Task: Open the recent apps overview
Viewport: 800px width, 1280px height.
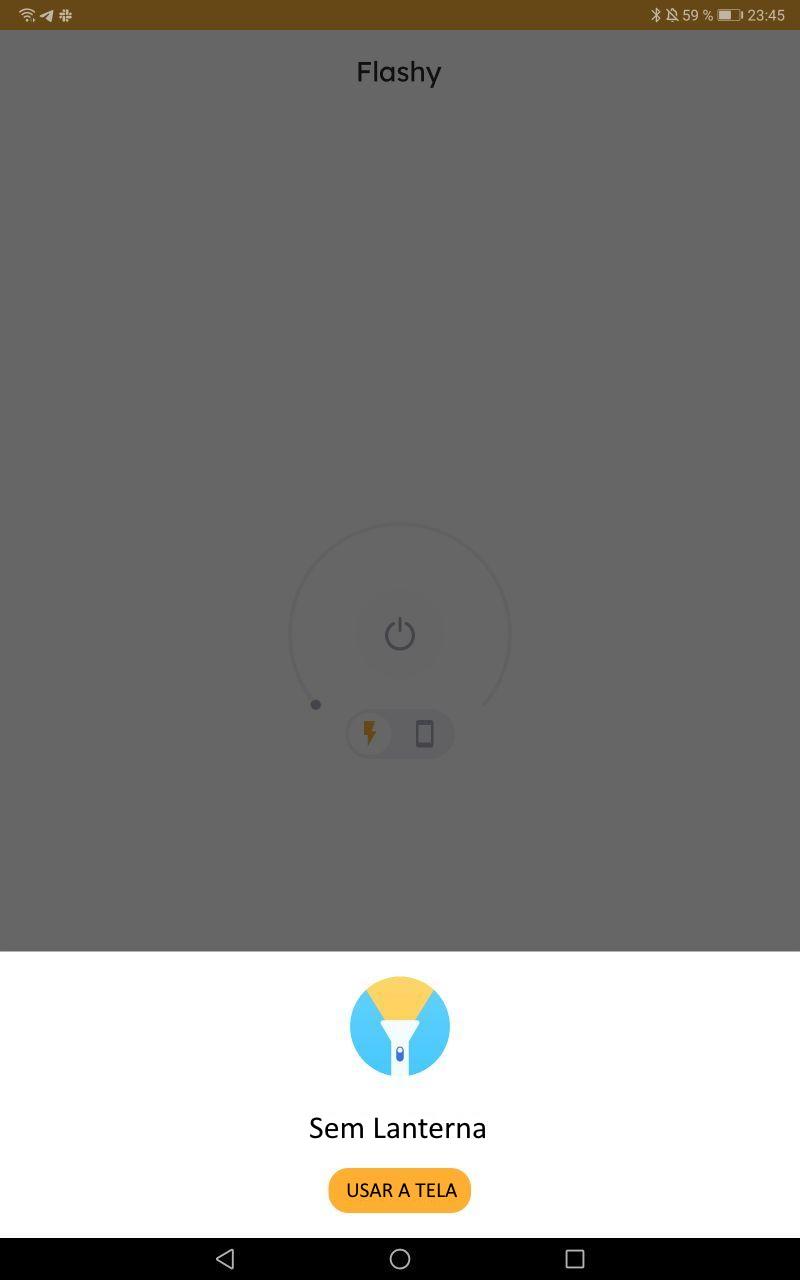Action: [x=574, y=1259]
